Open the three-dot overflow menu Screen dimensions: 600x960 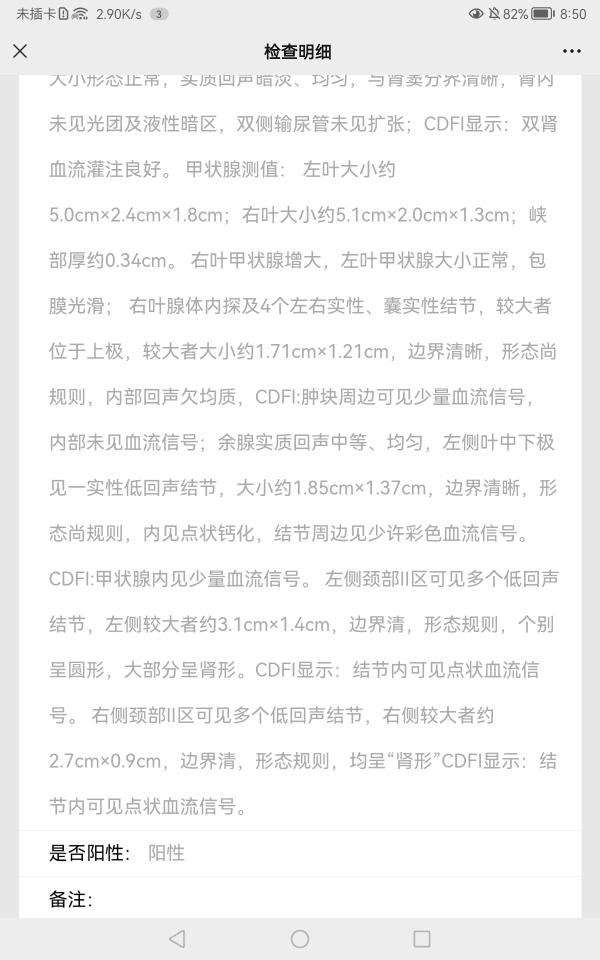(571, 51)
